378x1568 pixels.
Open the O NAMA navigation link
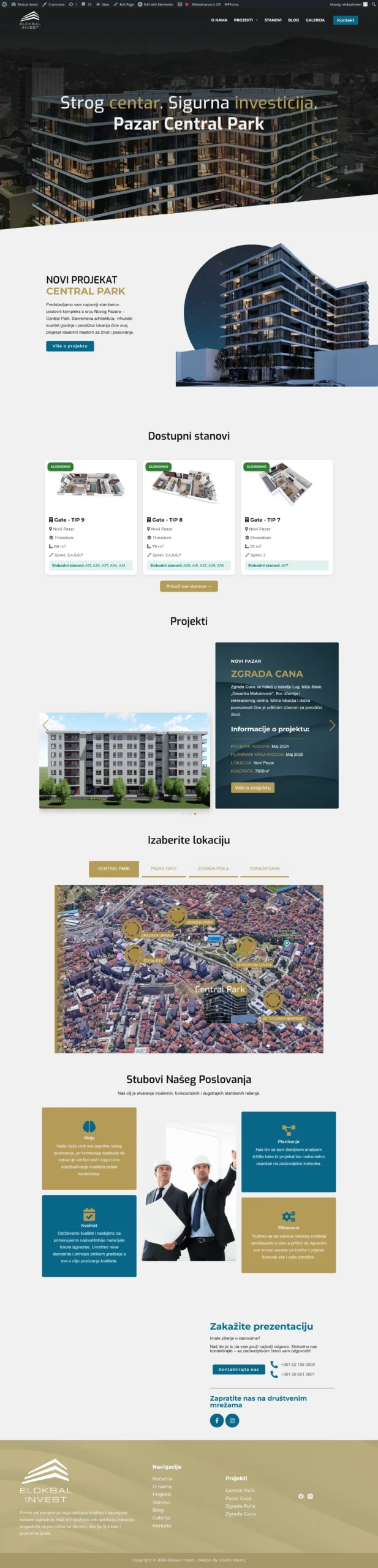[219, 20]
